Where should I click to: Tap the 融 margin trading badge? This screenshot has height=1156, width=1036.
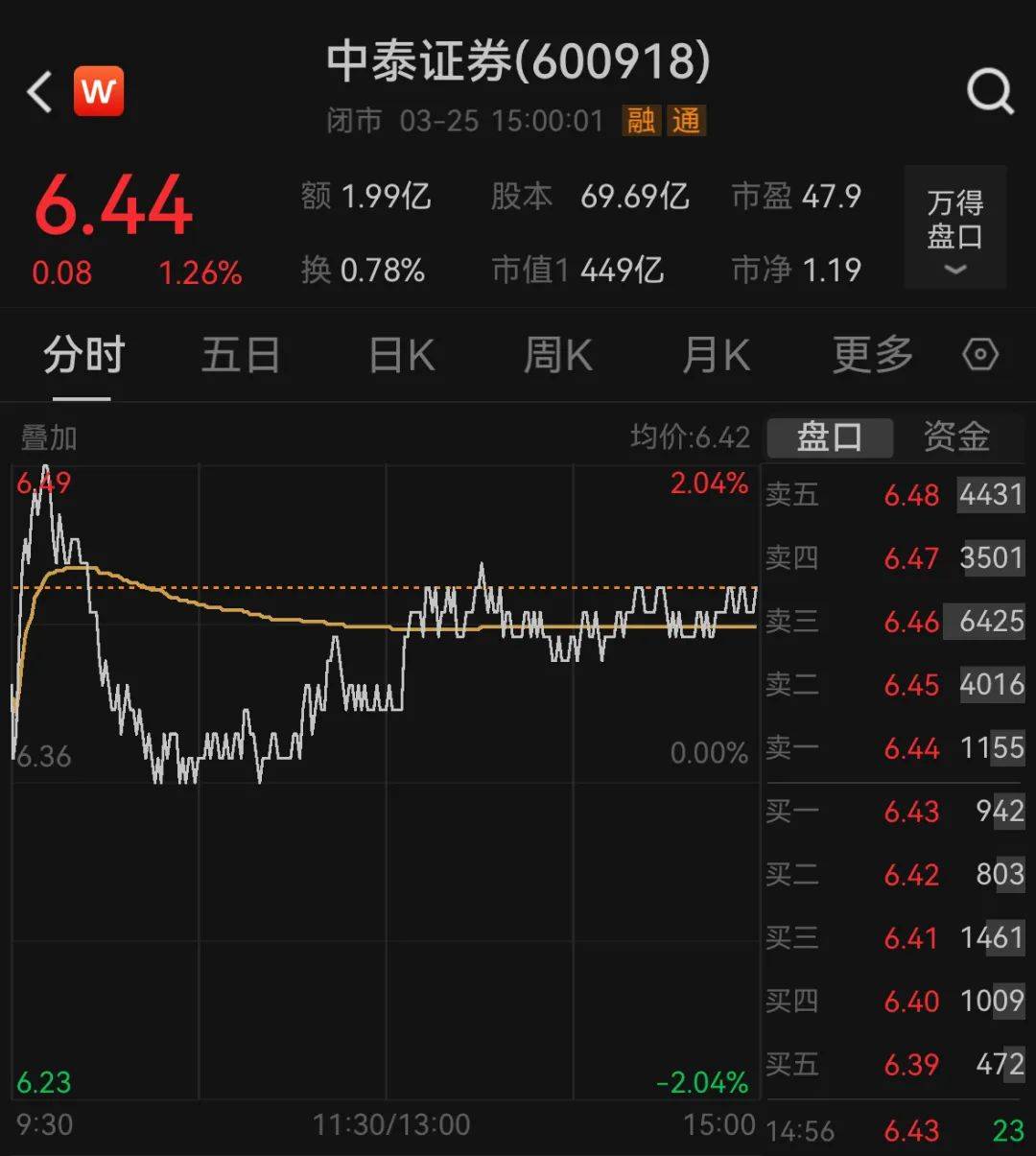click(x=643, y=122)
